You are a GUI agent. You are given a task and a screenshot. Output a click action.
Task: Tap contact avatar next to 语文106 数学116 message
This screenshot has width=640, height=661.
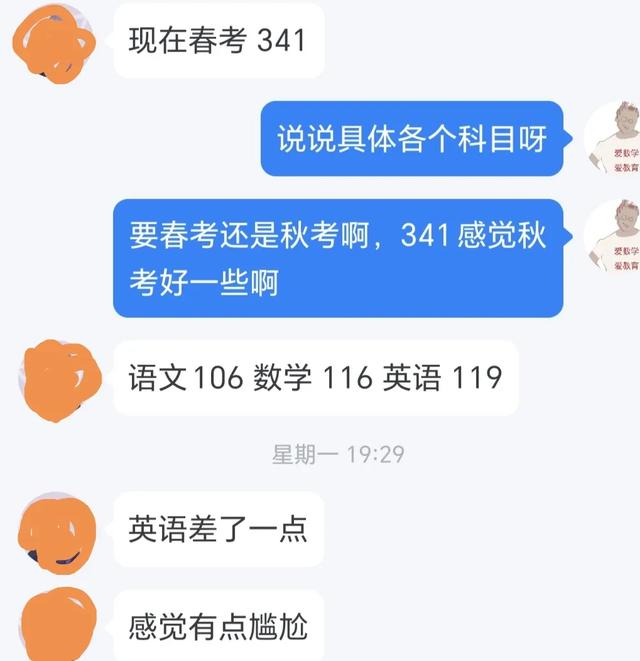point(57,378)
